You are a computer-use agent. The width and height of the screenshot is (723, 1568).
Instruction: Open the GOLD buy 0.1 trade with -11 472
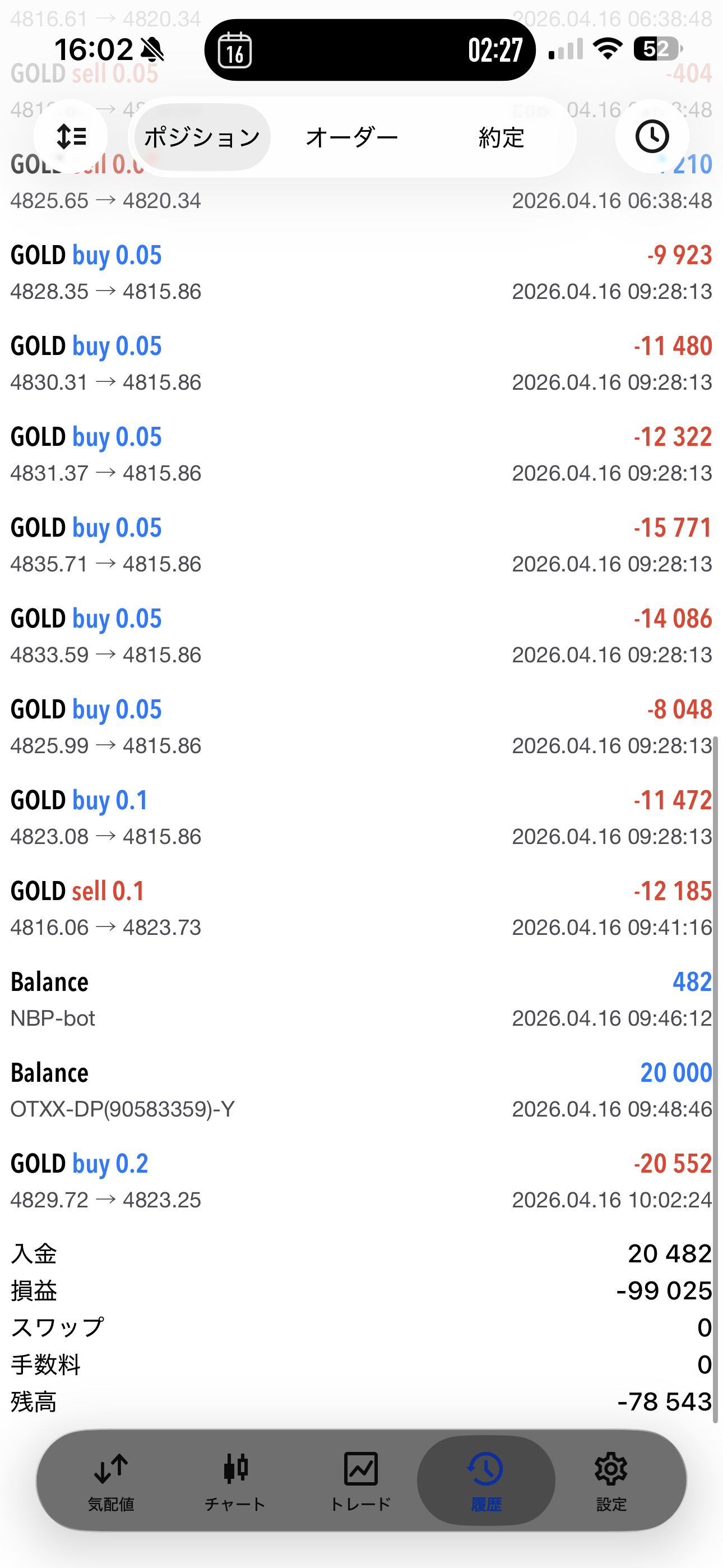361,818
